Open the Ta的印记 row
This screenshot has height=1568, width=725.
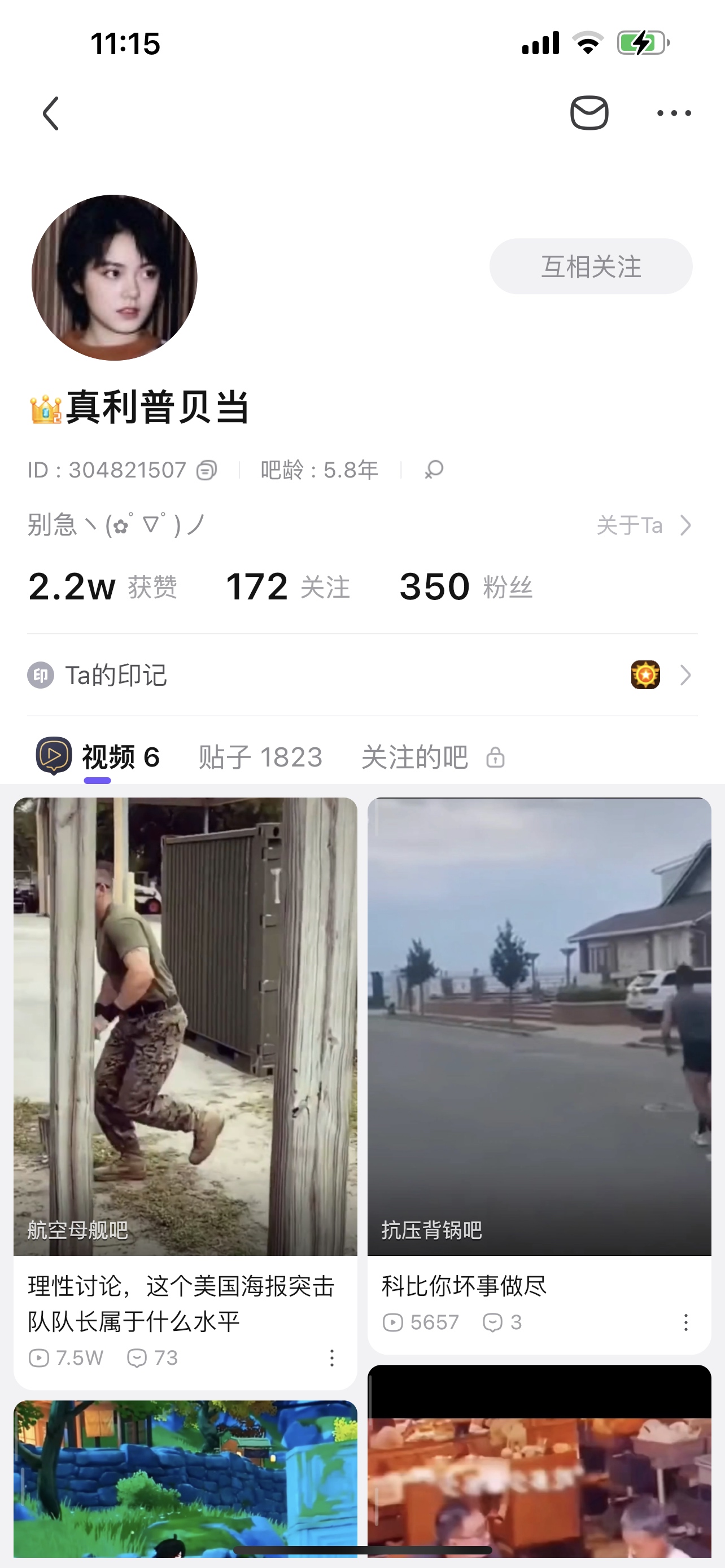pyautogui.click(x=361, y=675)
